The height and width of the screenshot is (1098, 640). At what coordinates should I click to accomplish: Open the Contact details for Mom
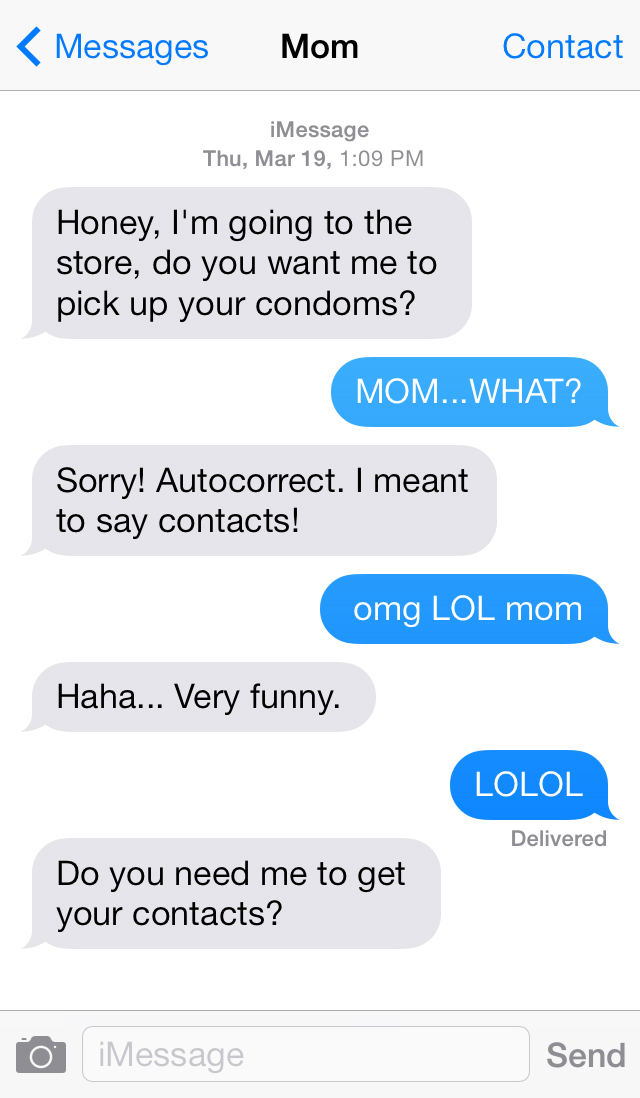click(x=562, y=47)
